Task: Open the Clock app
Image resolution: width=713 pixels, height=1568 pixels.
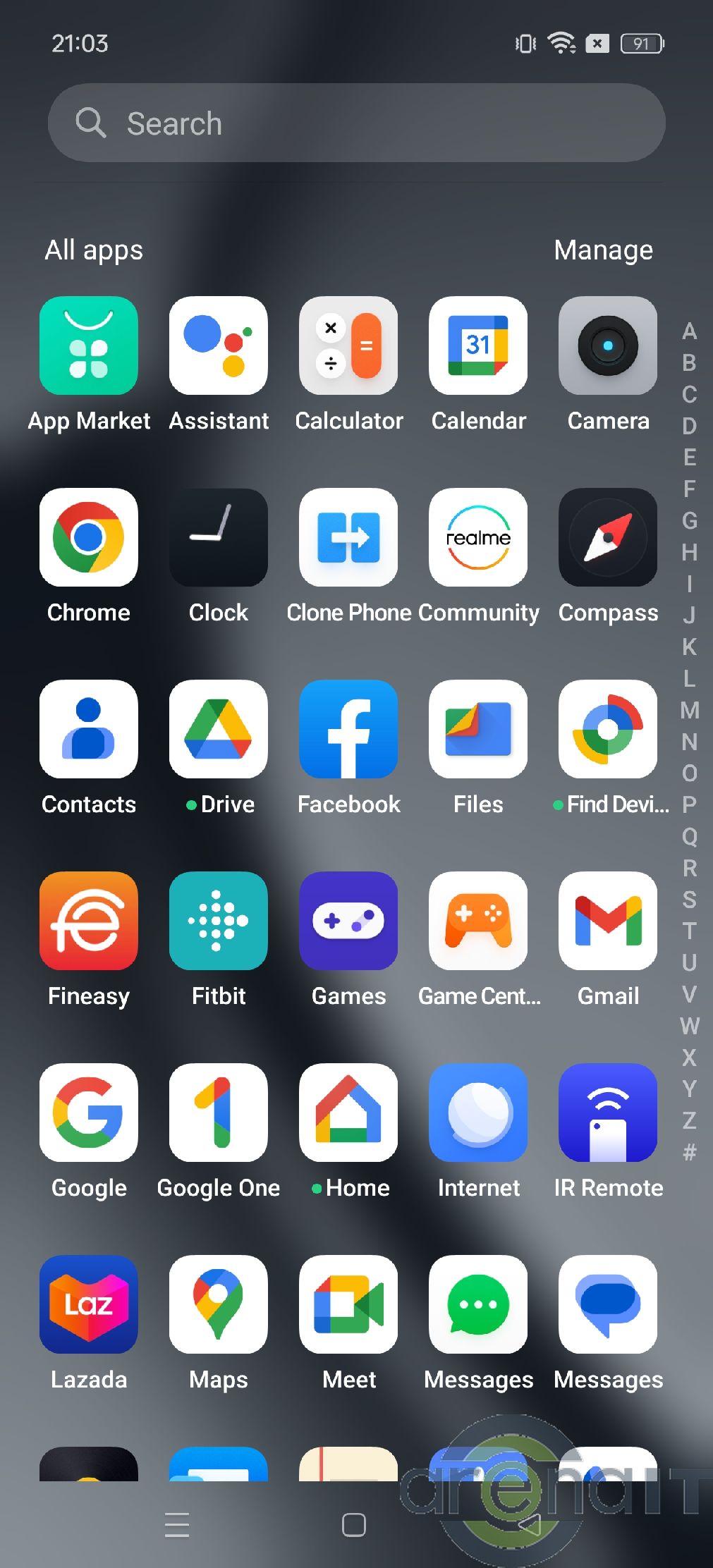Action: coord(219,538)
